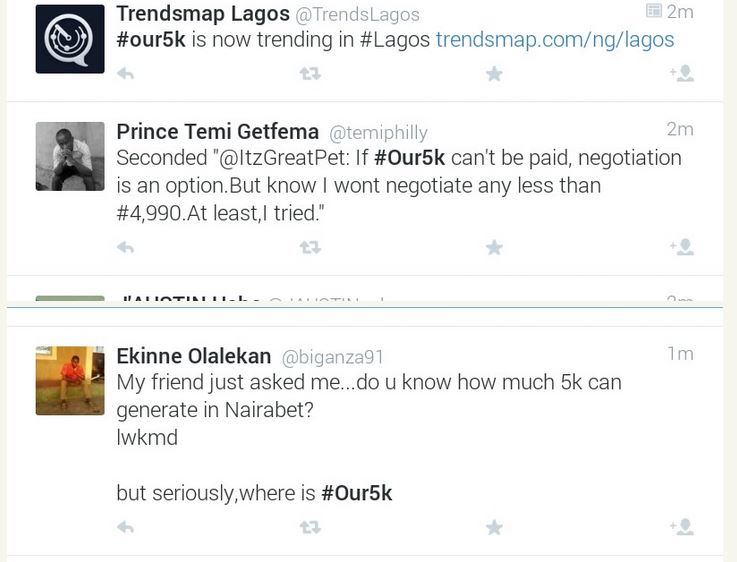Viewport: 737px width, 562px height.
Task: View Prince Temi Getfema's profile photo
Action: tap(70, 156)
